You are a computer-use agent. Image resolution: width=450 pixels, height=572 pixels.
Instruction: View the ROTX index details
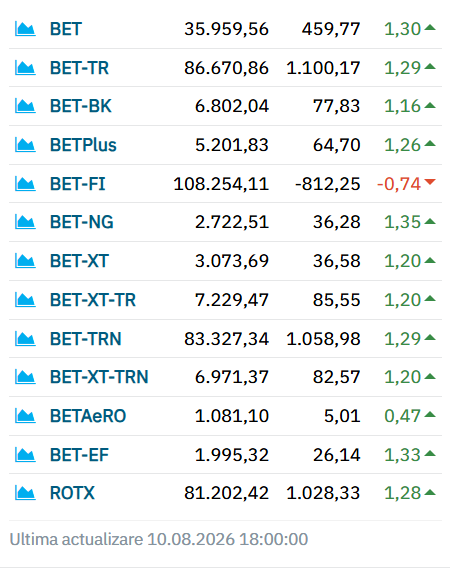pos(72,493)
